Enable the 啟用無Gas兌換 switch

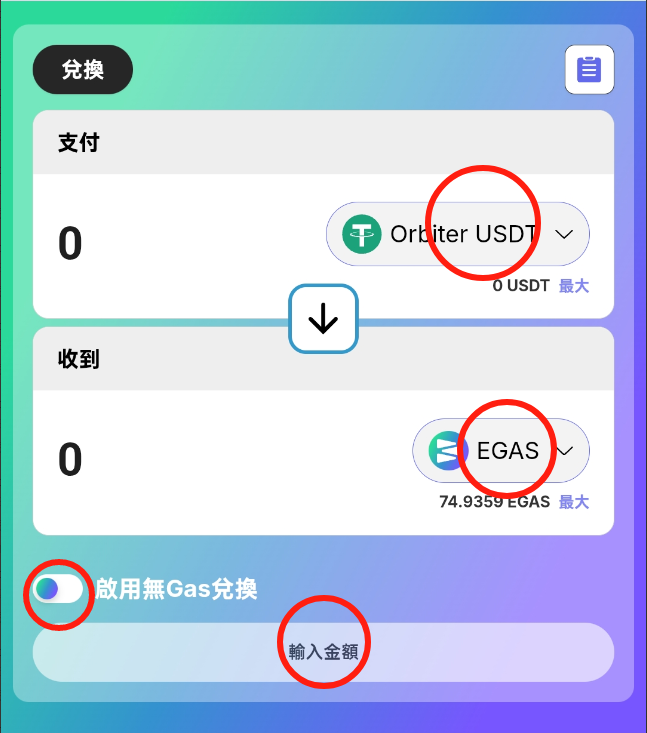pos(58,589)
